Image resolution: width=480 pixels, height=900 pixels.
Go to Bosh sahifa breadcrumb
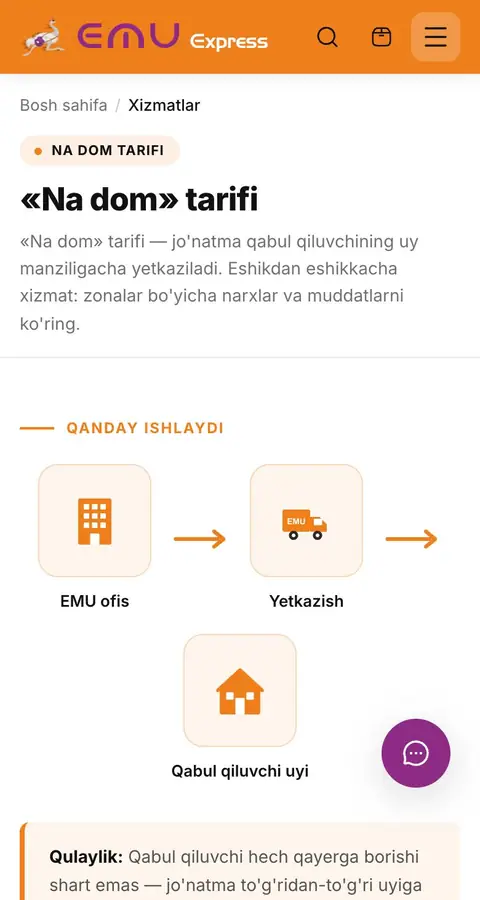click(x=63, y=105)
